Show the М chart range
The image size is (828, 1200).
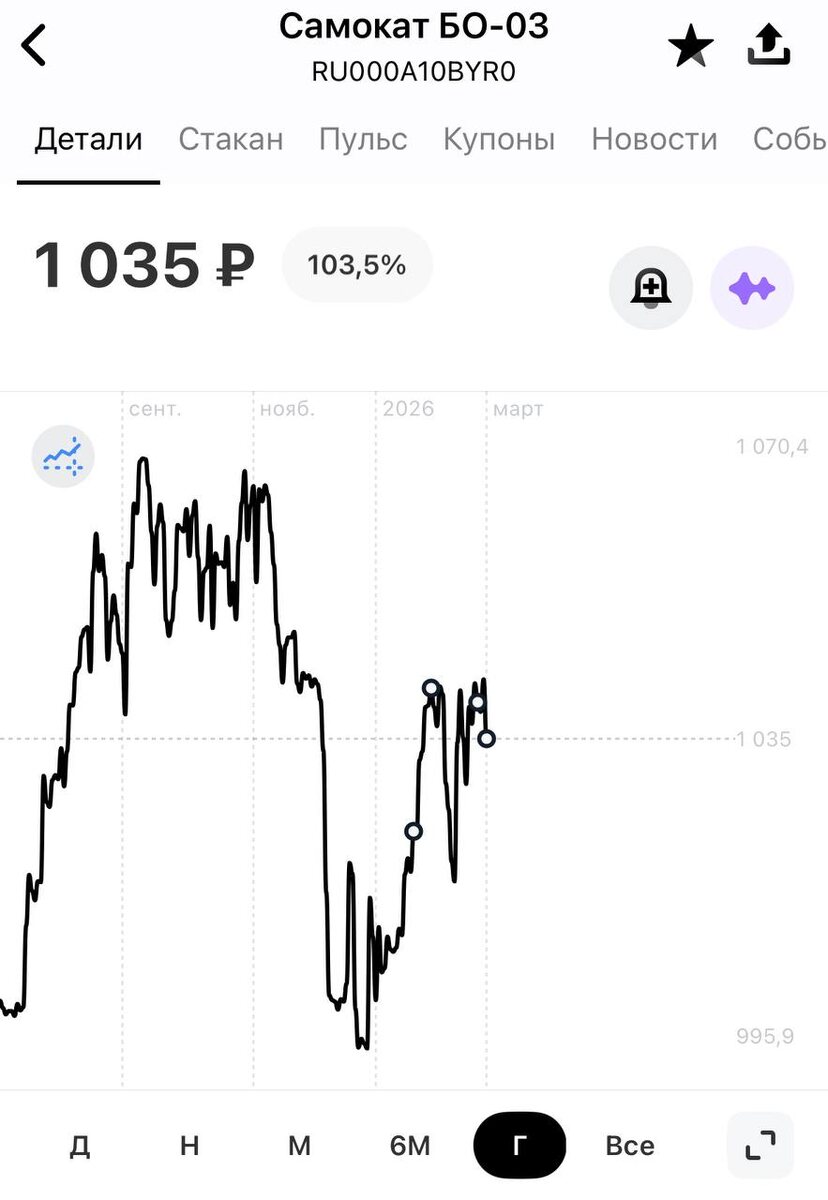coord(299,1145)
